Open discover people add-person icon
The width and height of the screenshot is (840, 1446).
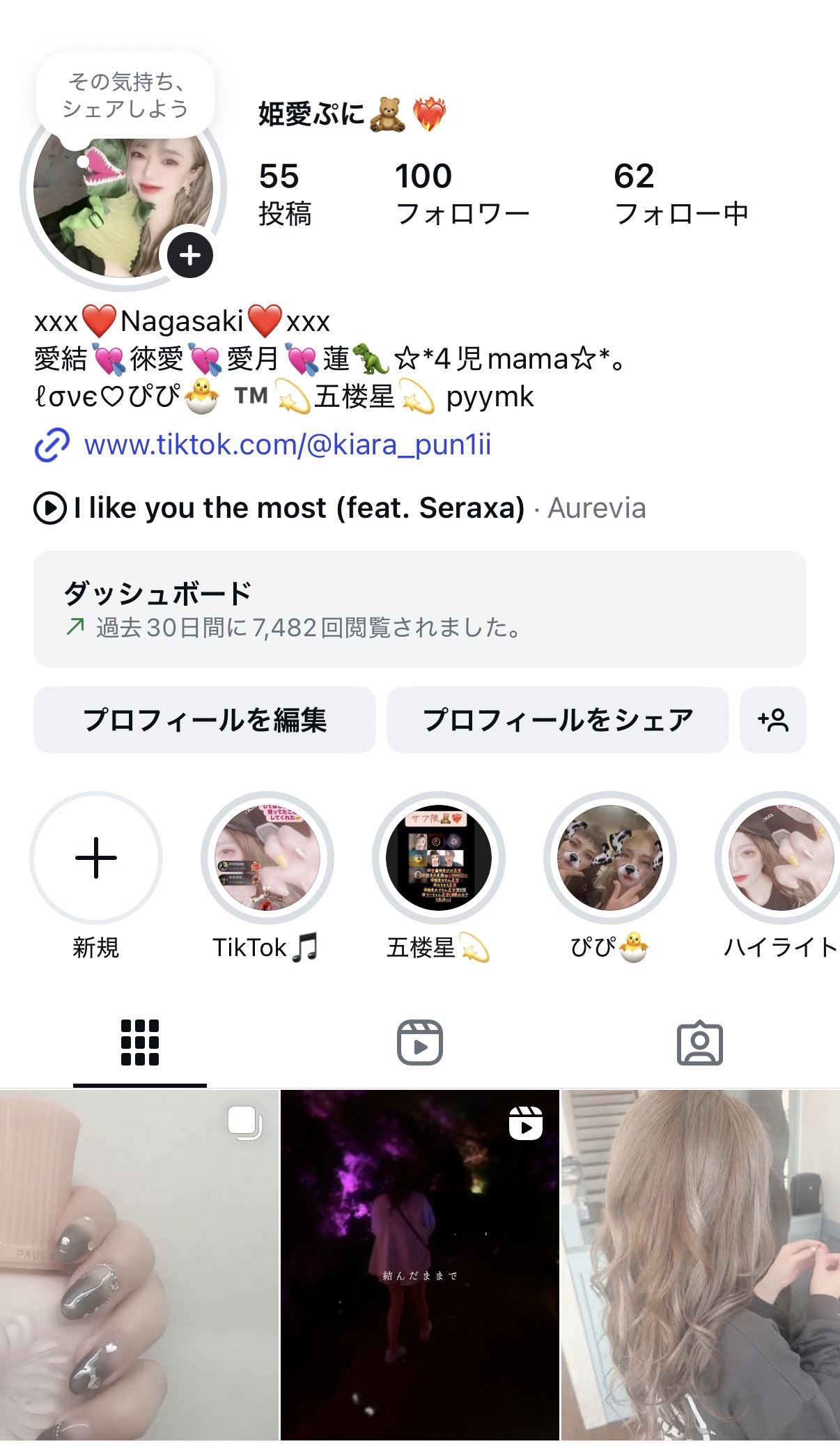[772, 720]
